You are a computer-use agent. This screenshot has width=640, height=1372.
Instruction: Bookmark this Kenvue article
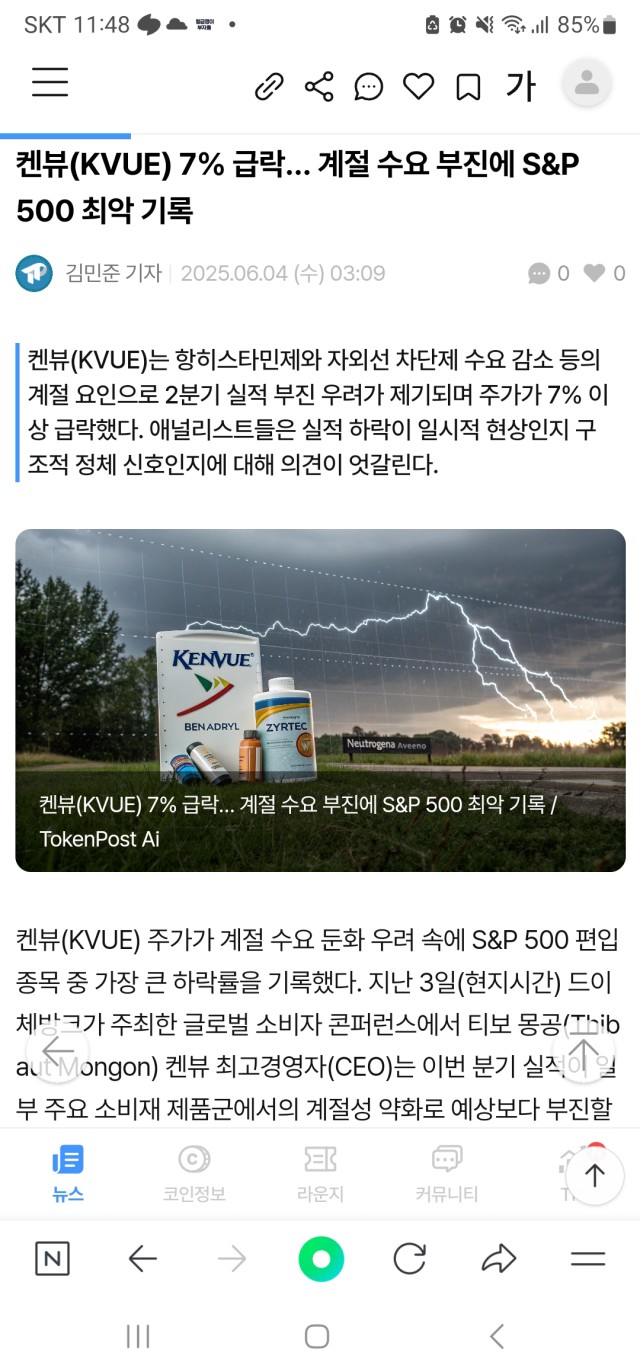(468, 87)
